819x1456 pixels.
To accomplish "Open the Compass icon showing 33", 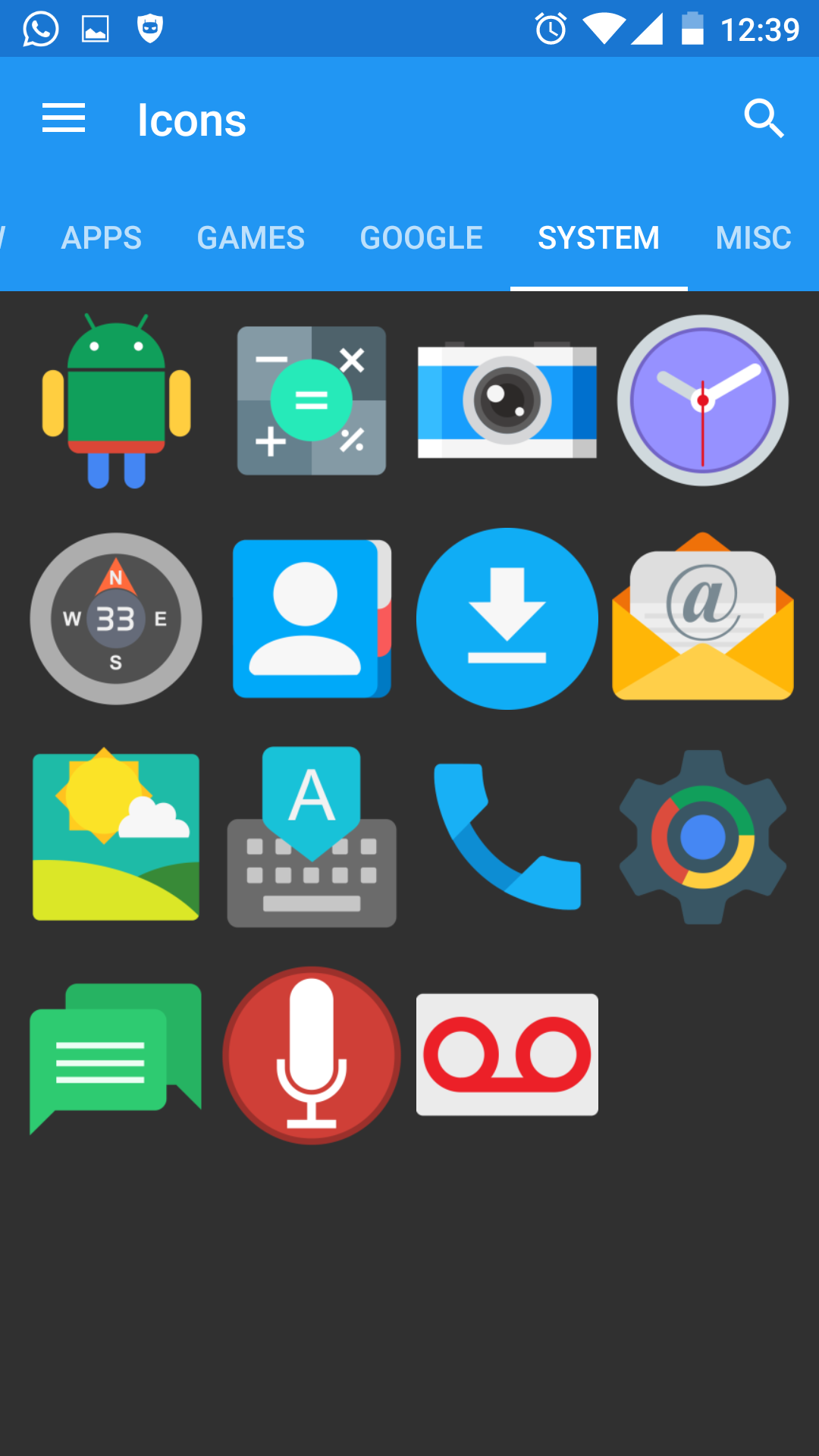I will pos(115,619).
